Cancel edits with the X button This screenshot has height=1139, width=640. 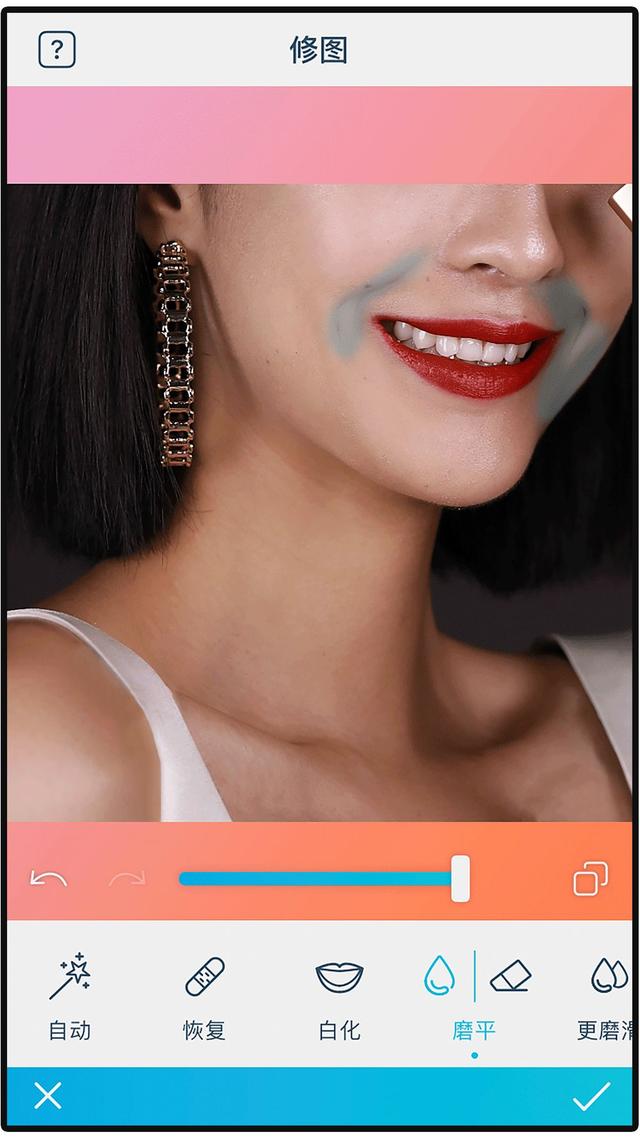coord(48,1096)
